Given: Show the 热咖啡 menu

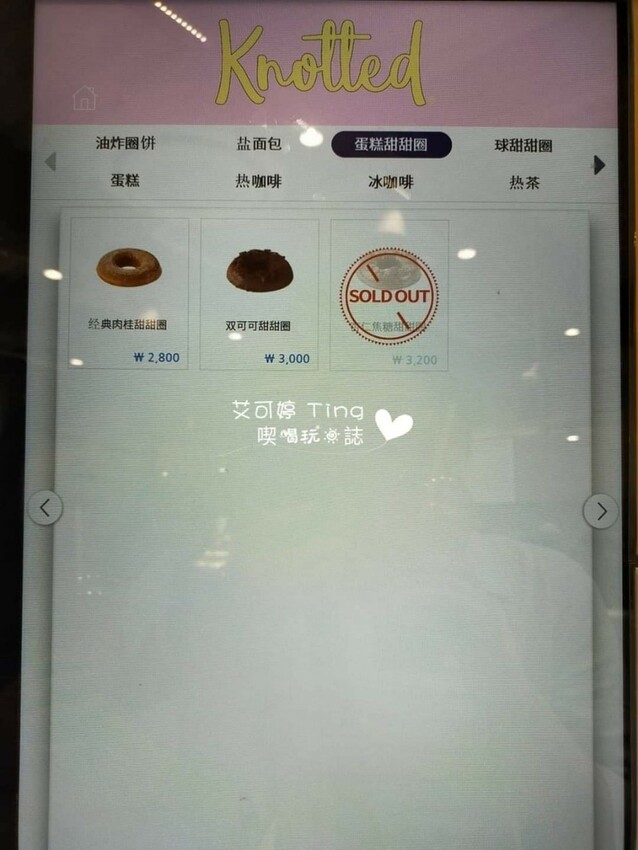Looking at the screenshot, I should coord(258,182).
